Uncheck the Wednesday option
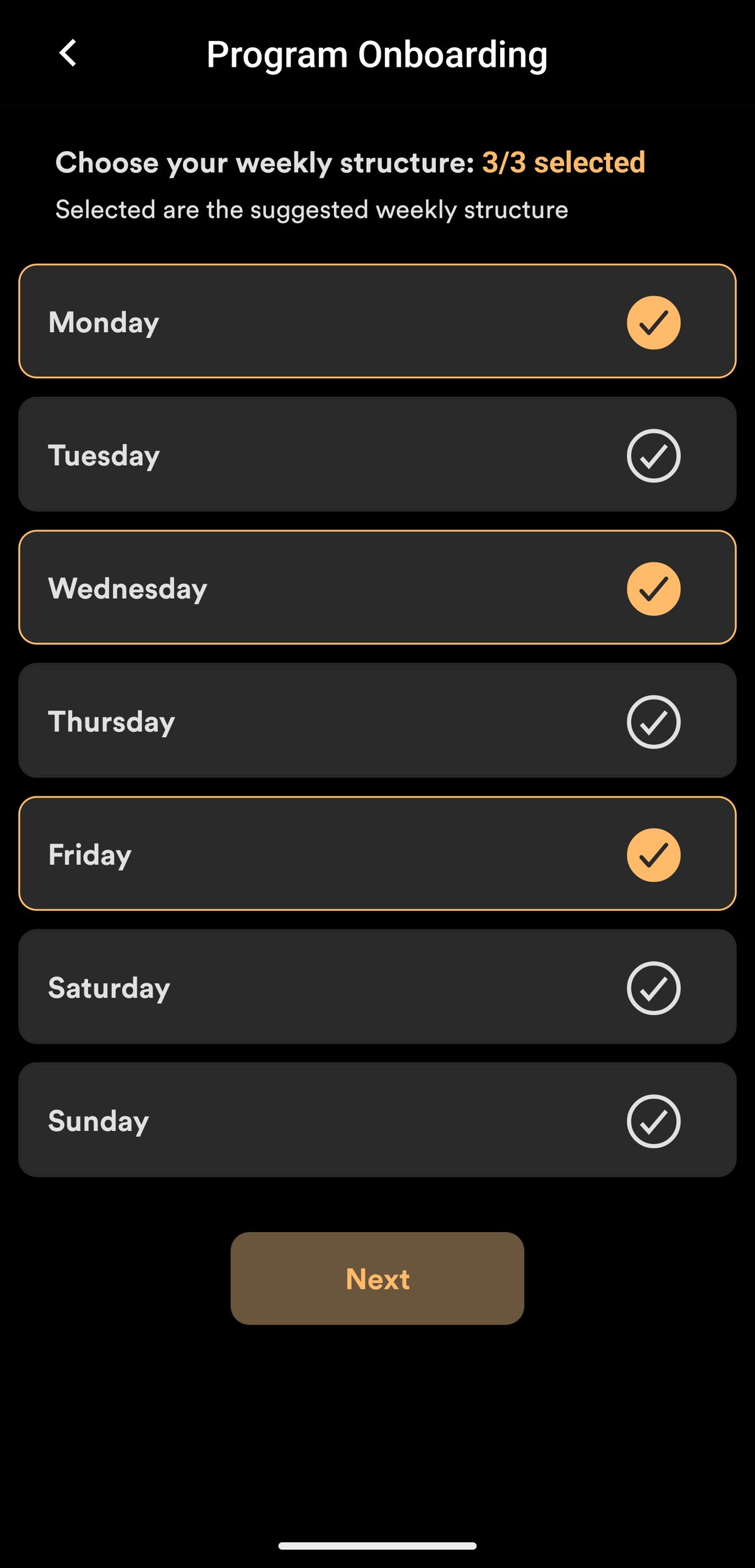755x1568 pixels. point(377,587)
